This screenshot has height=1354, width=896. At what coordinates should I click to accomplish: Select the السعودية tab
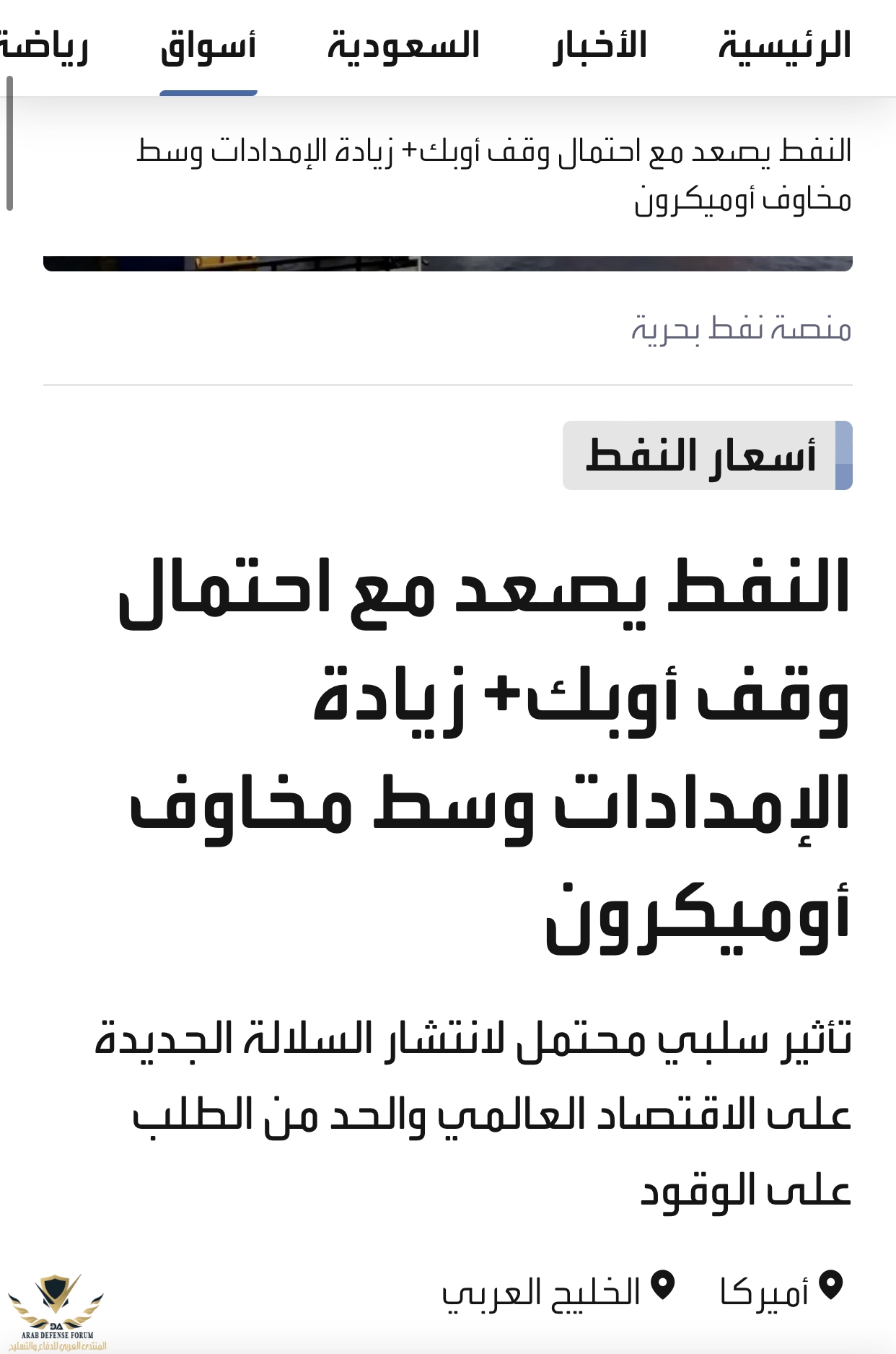point(403,46)
